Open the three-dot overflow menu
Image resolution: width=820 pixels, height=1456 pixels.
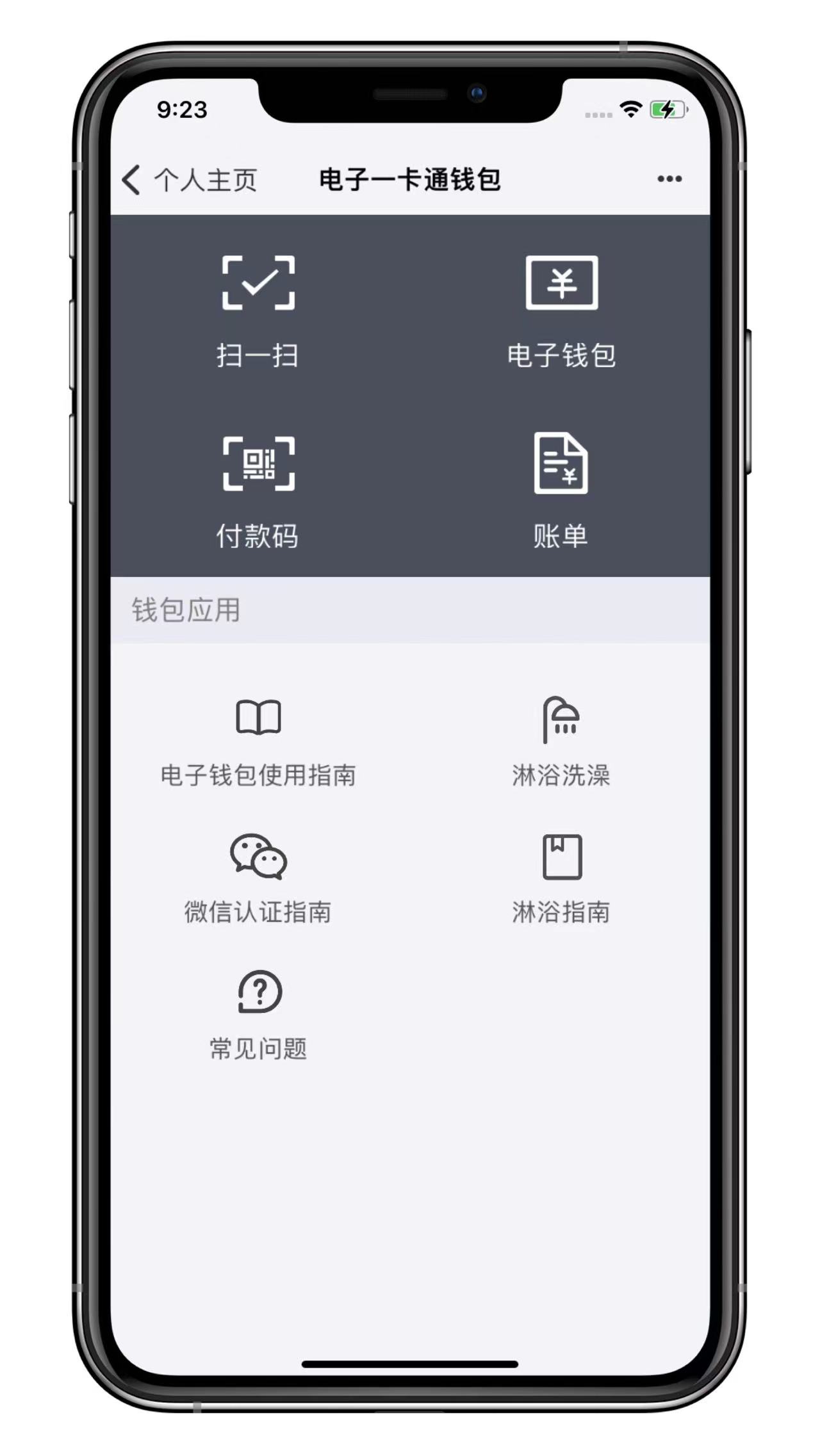[669, 179]
